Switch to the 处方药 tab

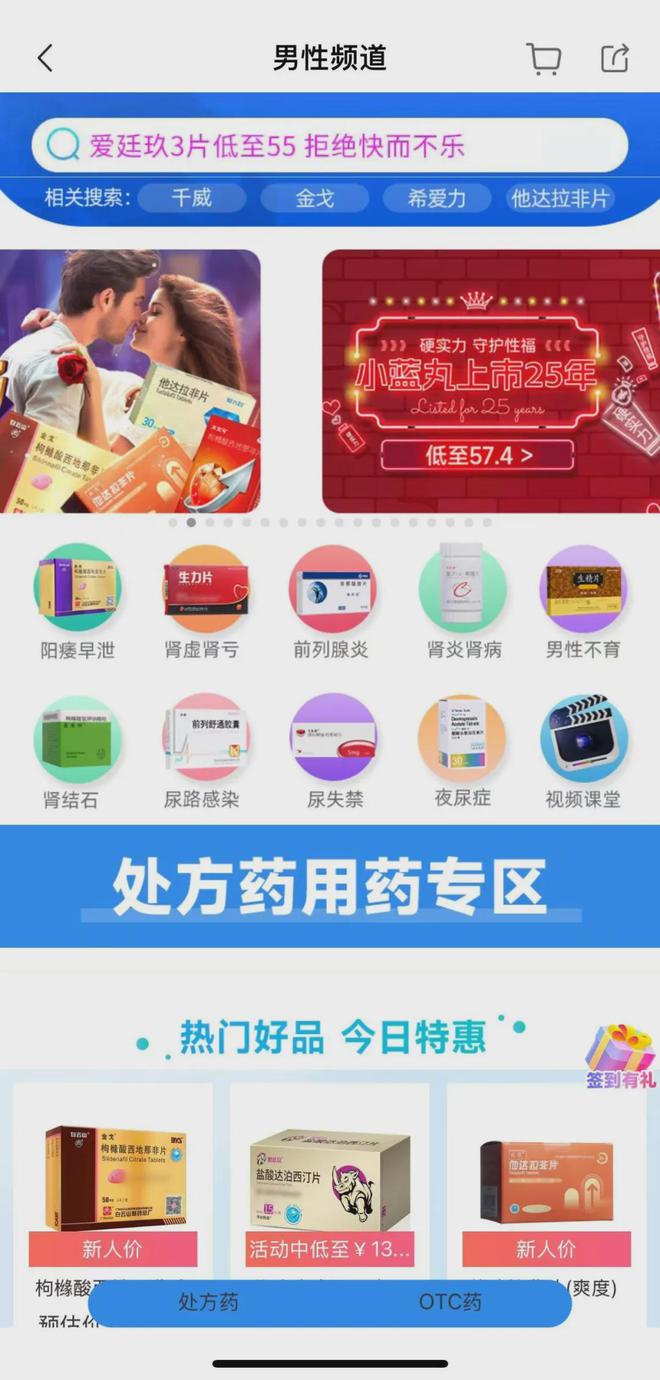209,1302
